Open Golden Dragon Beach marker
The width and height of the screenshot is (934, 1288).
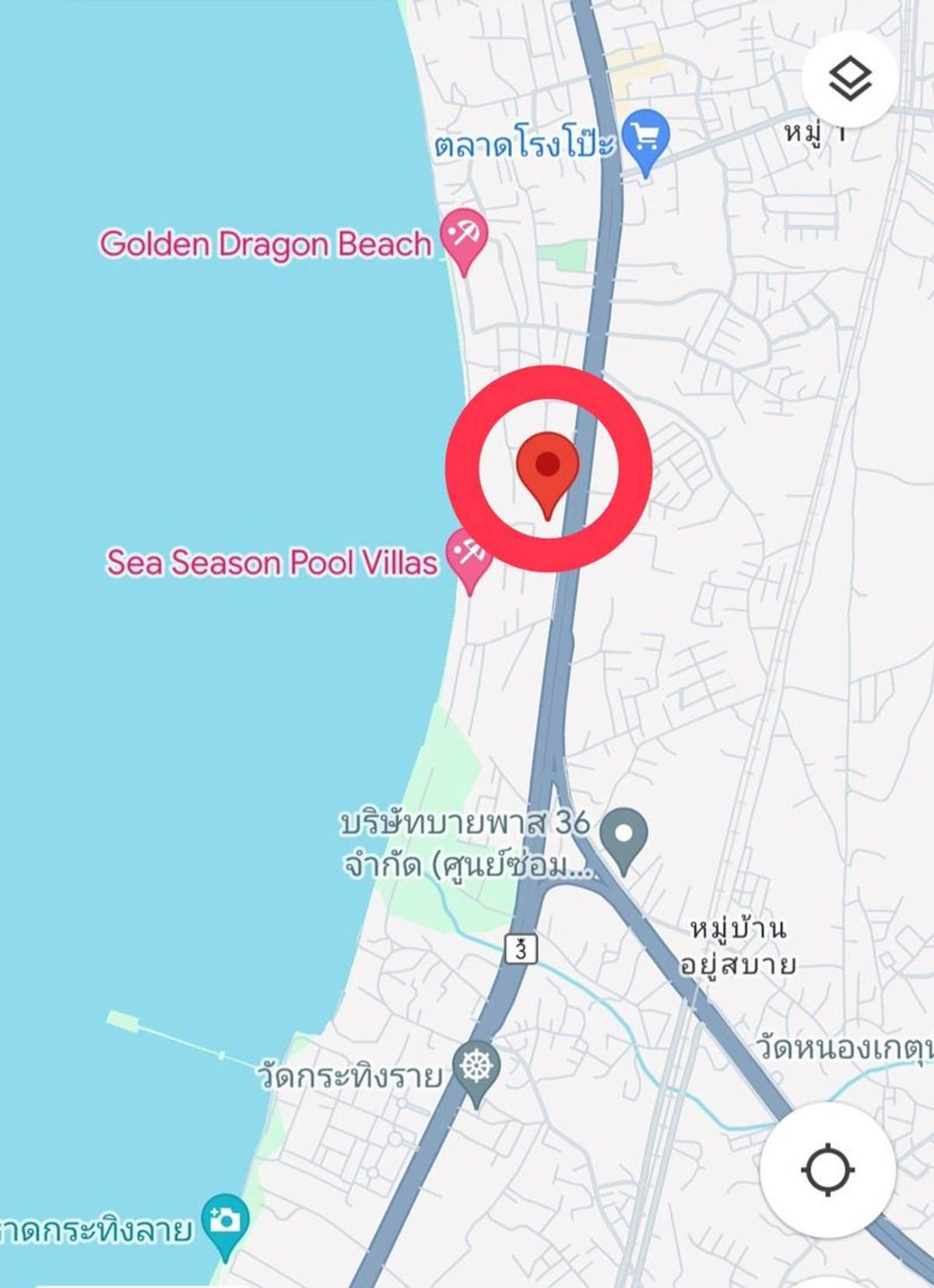[464, 235]
